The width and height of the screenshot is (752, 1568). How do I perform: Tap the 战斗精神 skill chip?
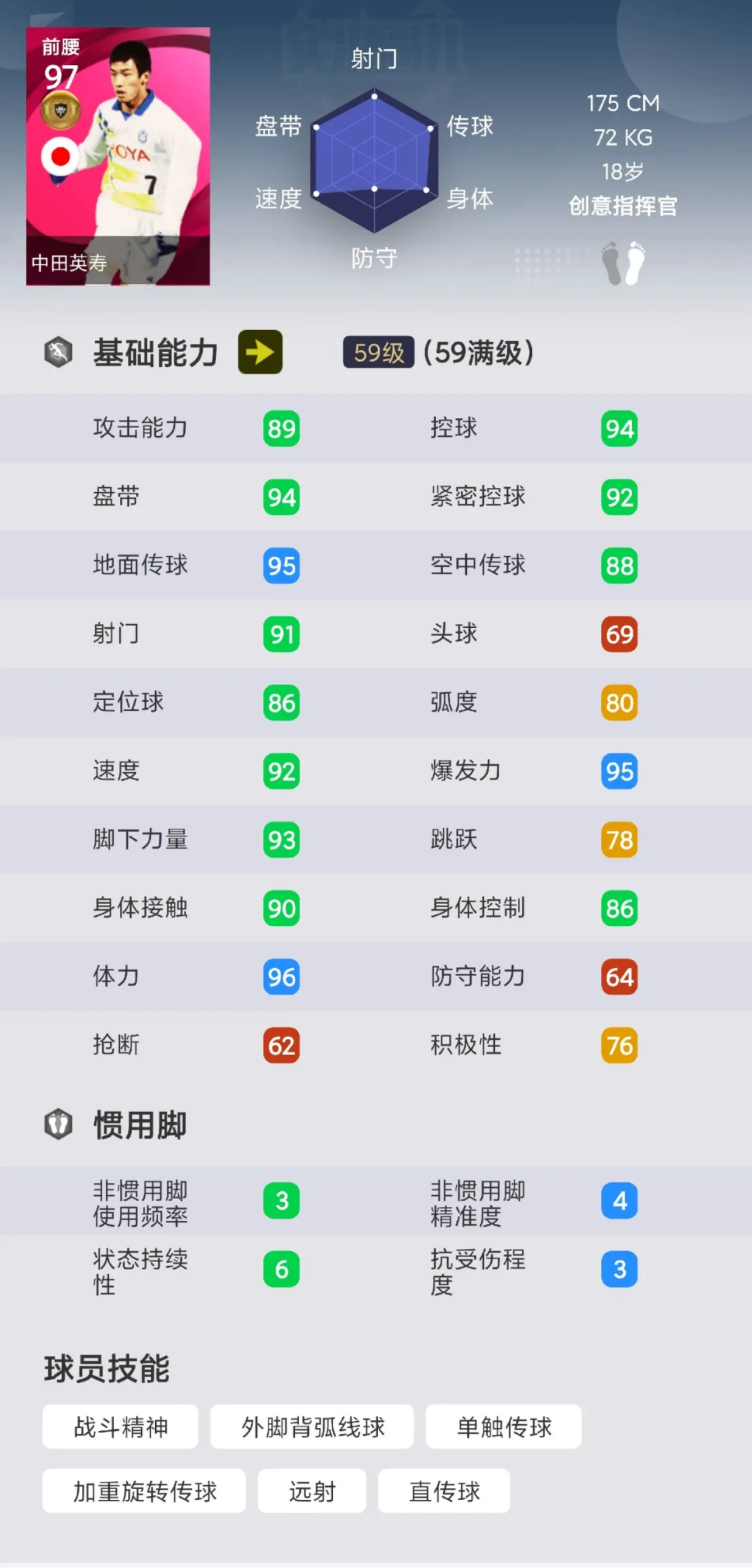[120, 1426]
